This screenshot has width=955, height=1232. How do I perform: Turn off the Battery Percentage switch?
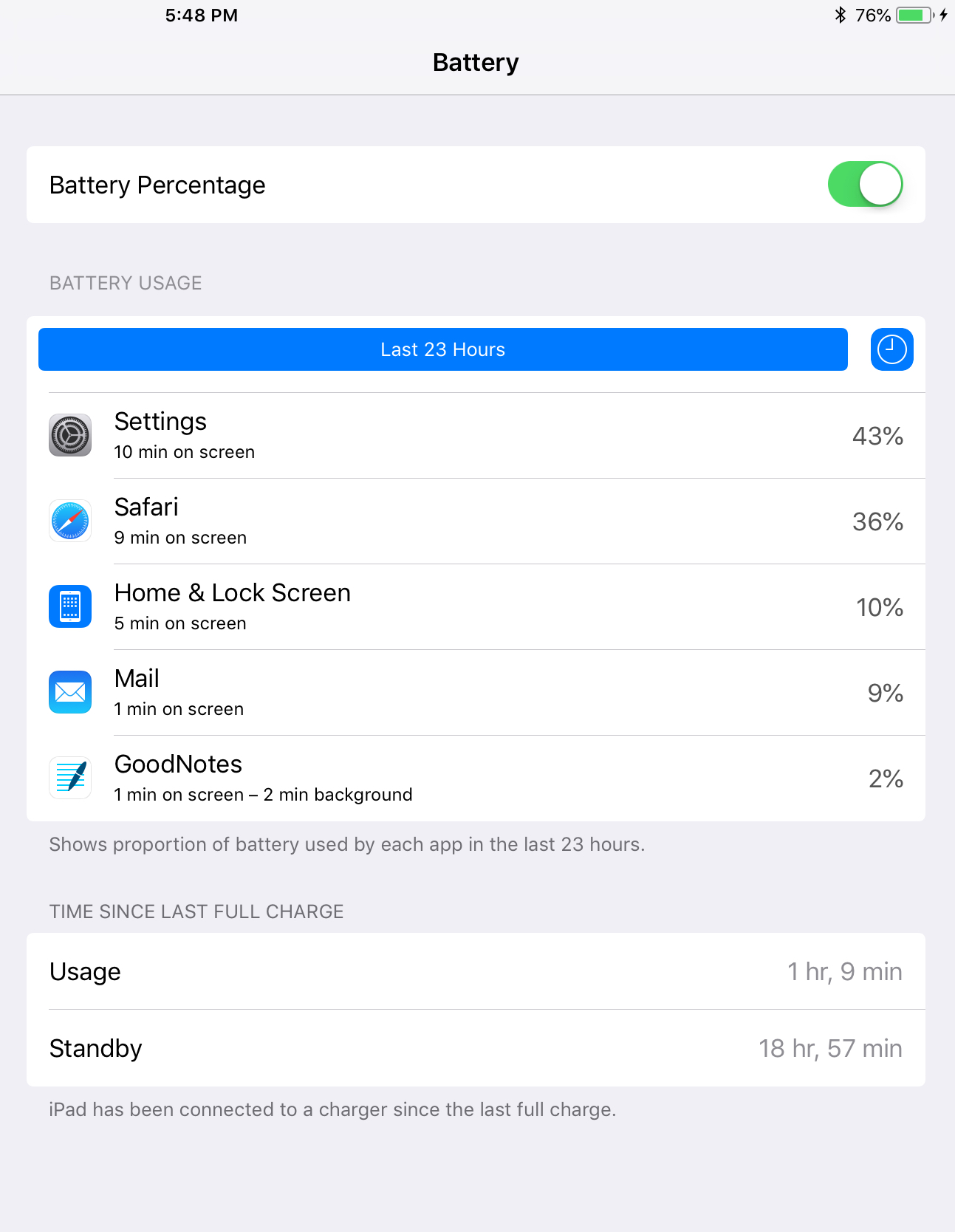tap(865, 184)
